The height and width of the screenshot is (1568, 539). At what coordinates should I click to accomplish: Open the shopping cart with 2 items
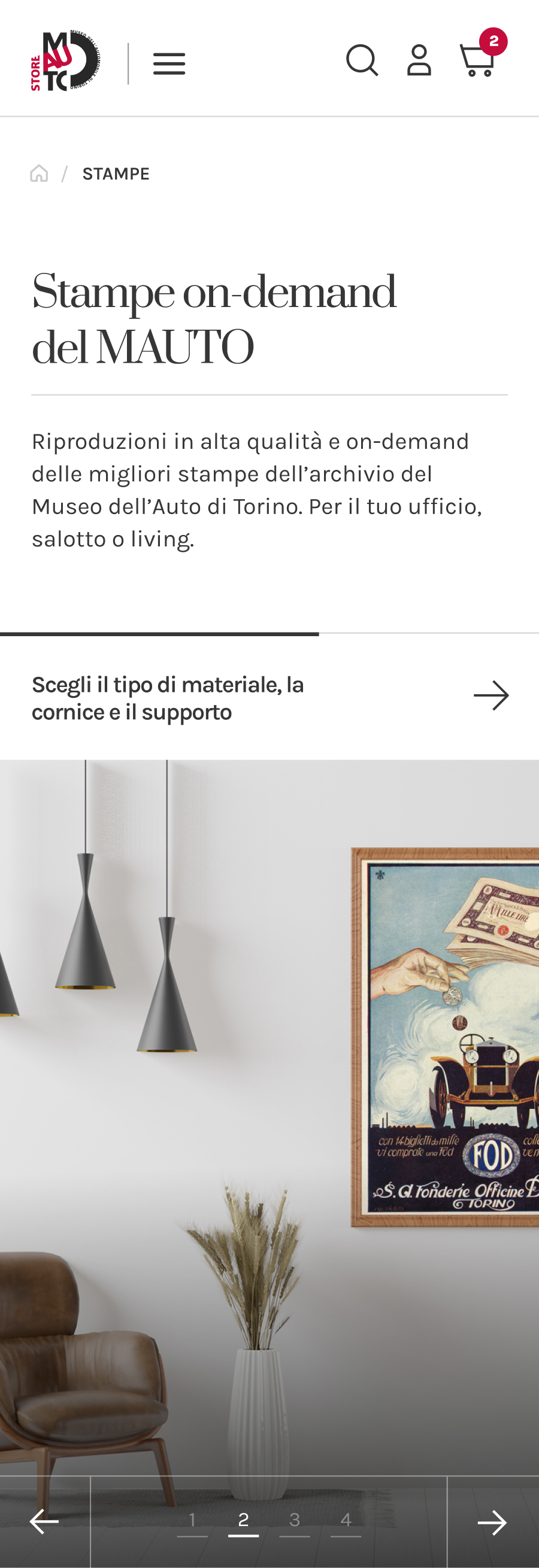pyautogui.click(x=478, y=60)
